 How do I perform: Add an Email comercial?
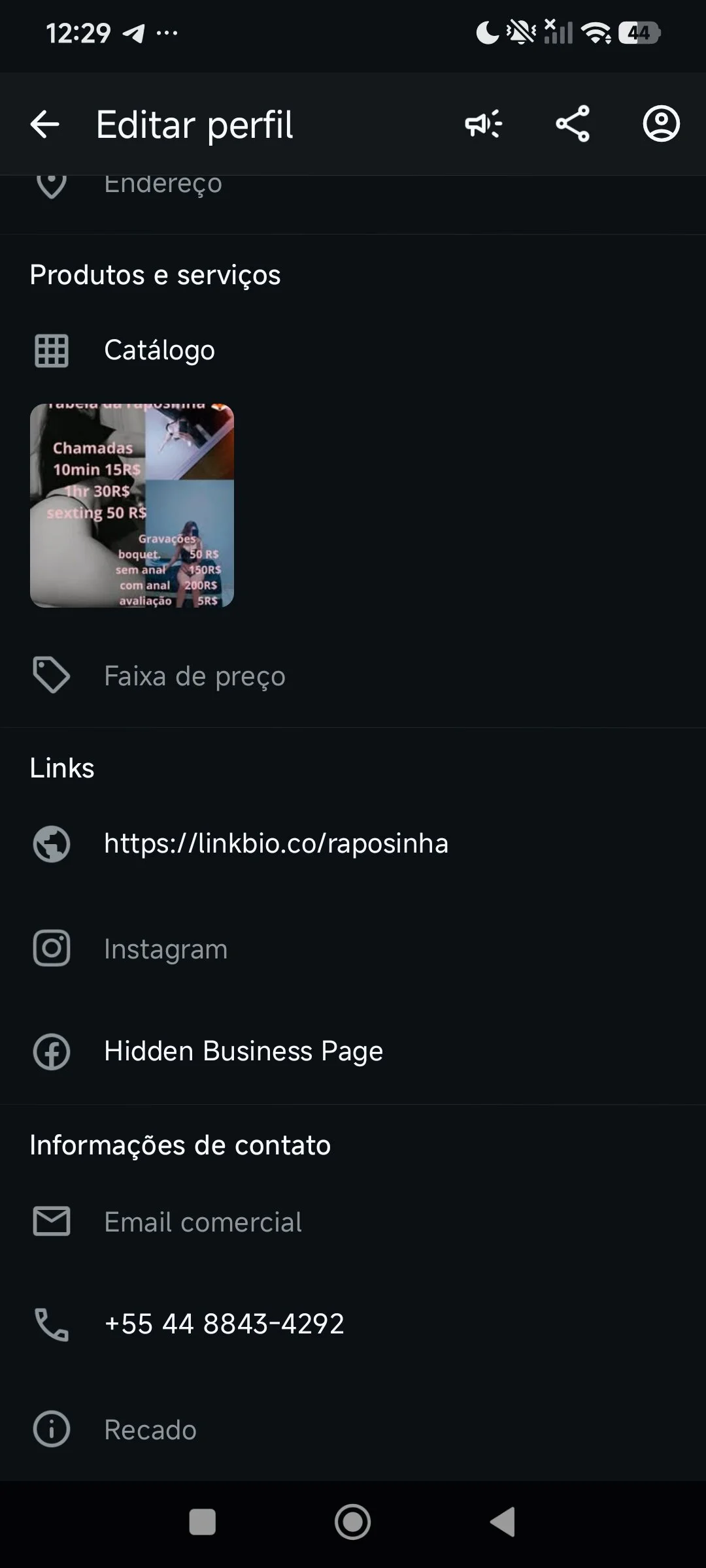(x=203, y=1222)
